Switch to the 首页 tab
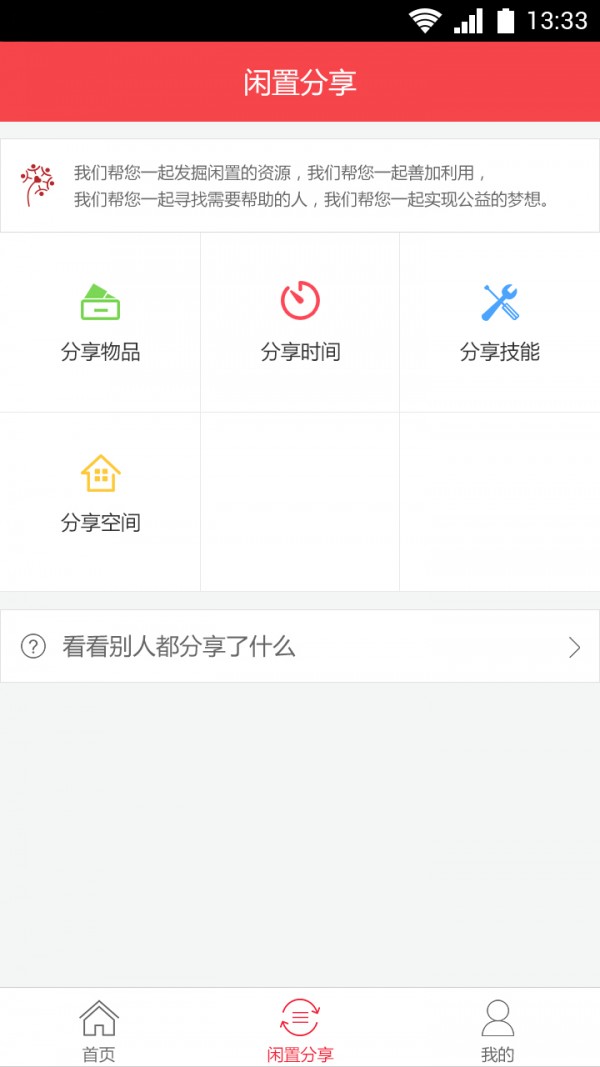 [x=99, y=1029]
